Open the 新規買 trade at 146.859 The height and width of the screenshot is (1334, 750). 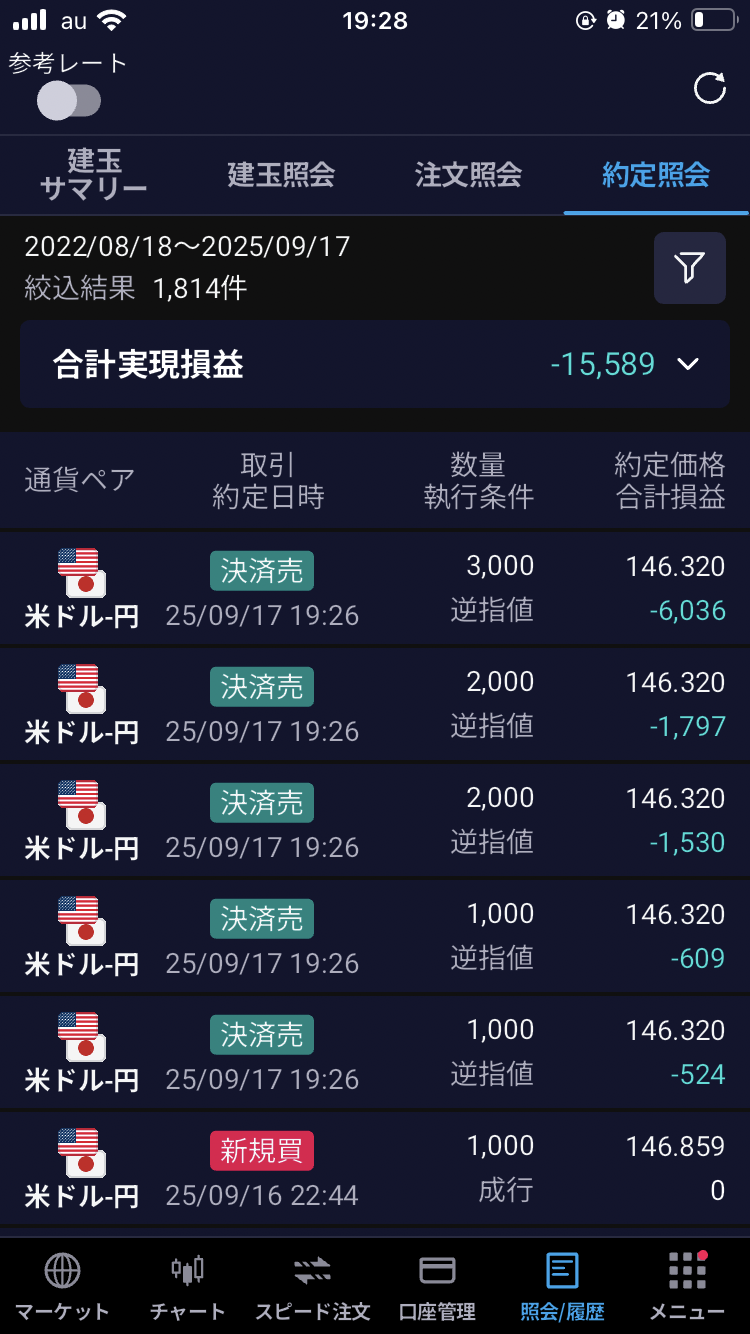(375, 1169)
